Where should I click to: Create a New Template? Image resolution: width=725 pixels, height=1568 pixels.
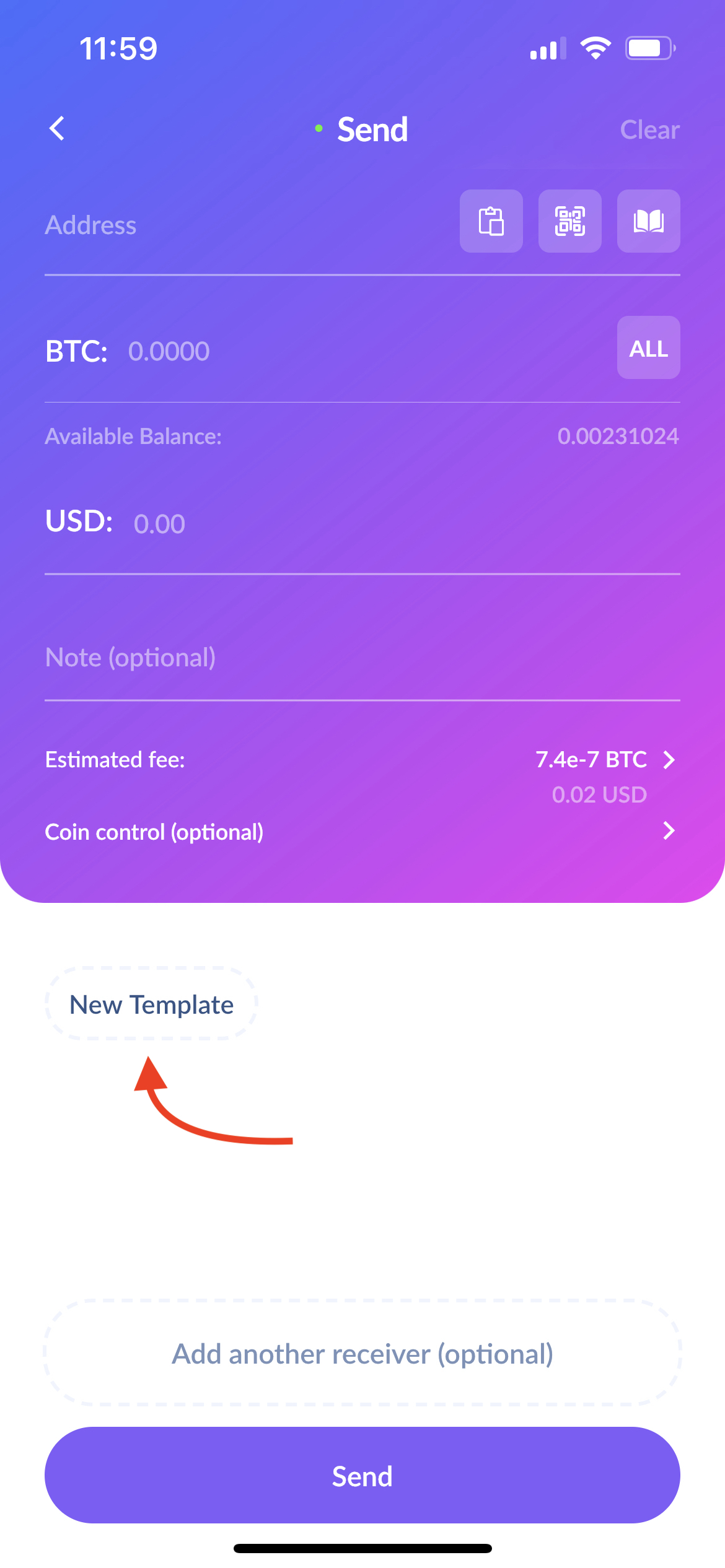(x=151, y=1004)
